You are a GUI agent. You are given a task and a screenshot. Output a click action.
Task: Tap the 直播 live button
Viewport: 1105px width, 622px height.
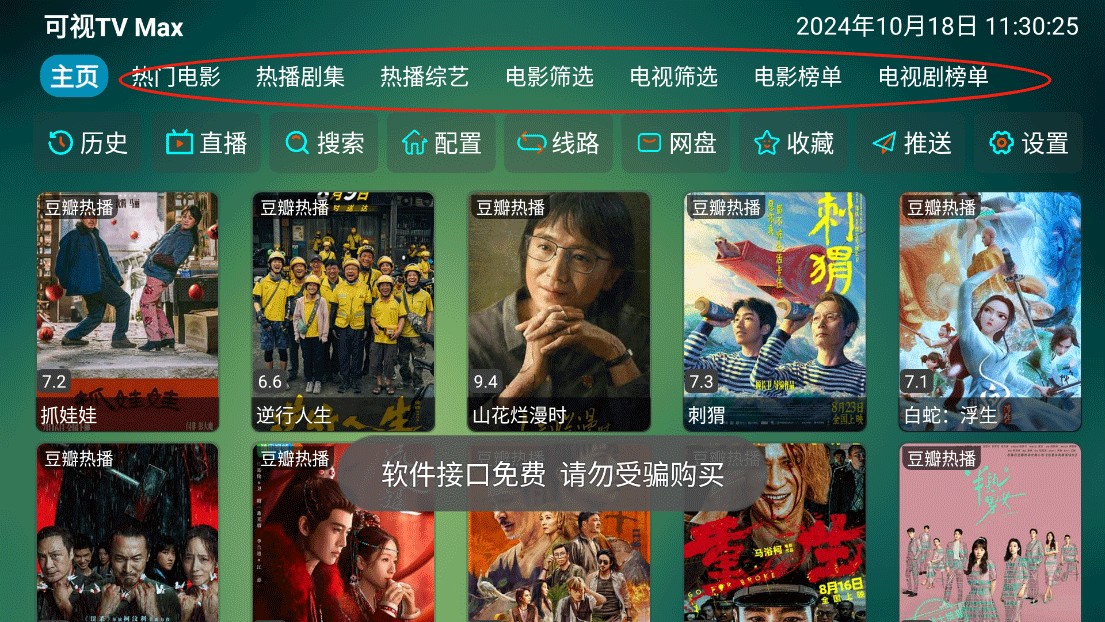point(206,143)
